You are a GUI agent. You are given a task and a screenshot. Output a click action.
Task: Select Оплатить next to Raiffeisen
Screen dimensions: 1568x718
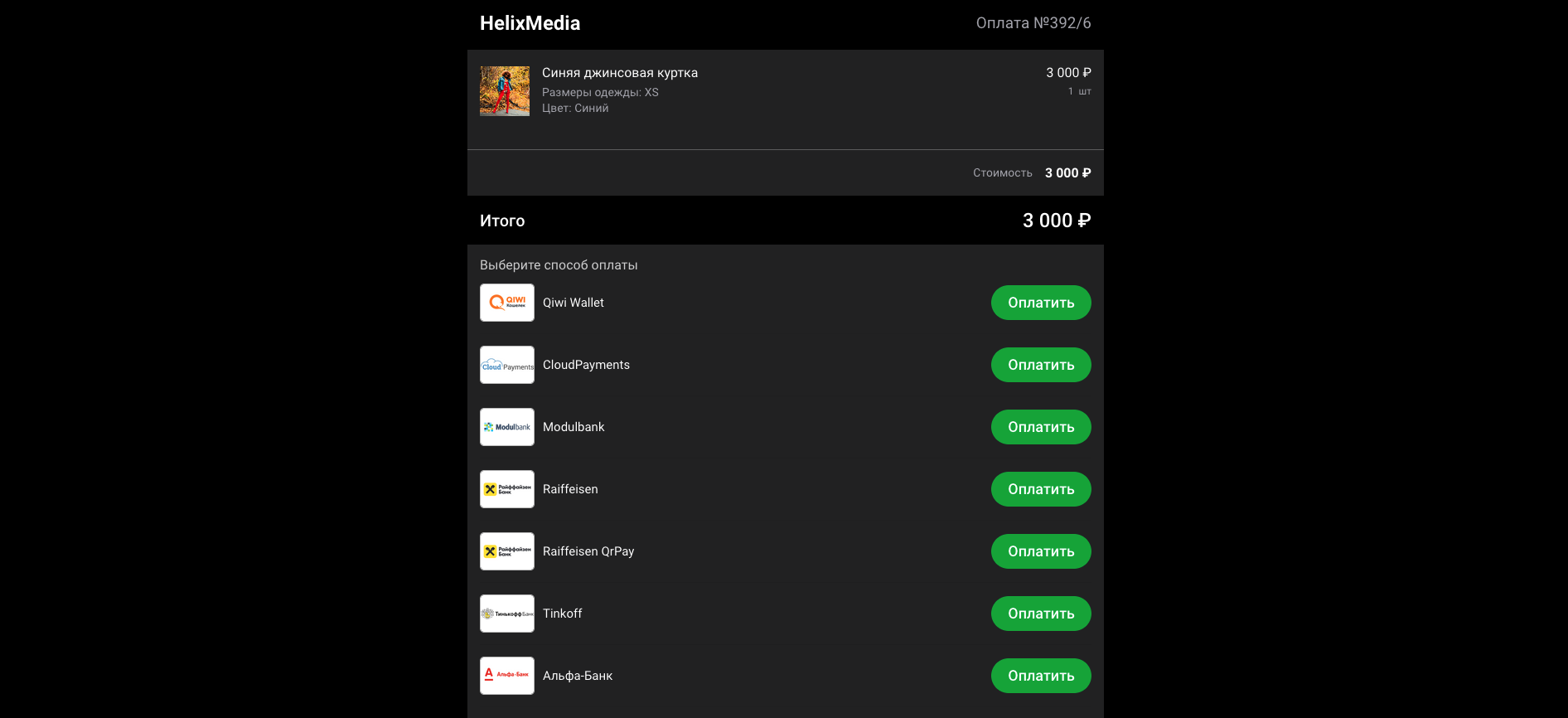(x=1041, y=489)
